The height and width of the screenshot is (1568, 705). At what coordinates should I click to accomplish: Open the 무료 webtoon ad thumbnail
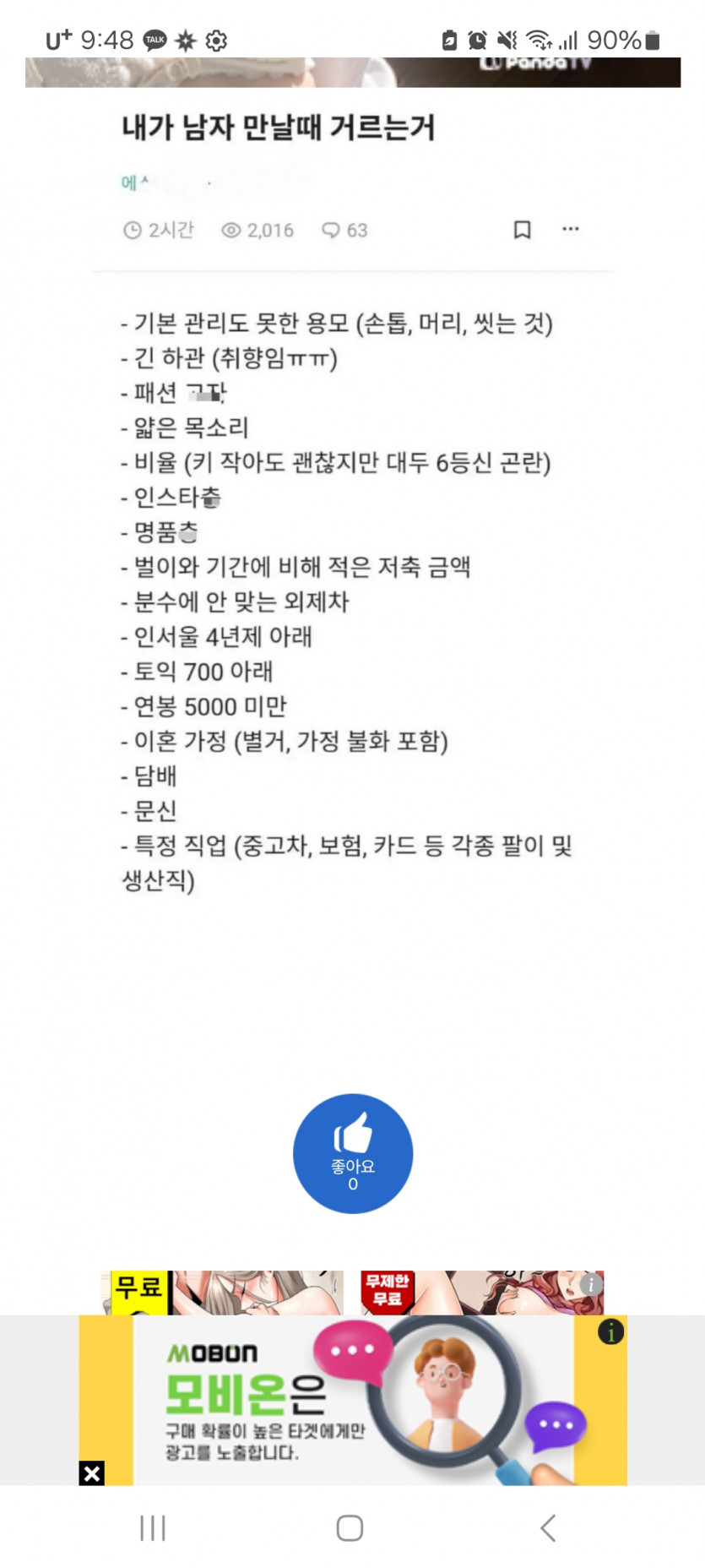(222, 1293)
